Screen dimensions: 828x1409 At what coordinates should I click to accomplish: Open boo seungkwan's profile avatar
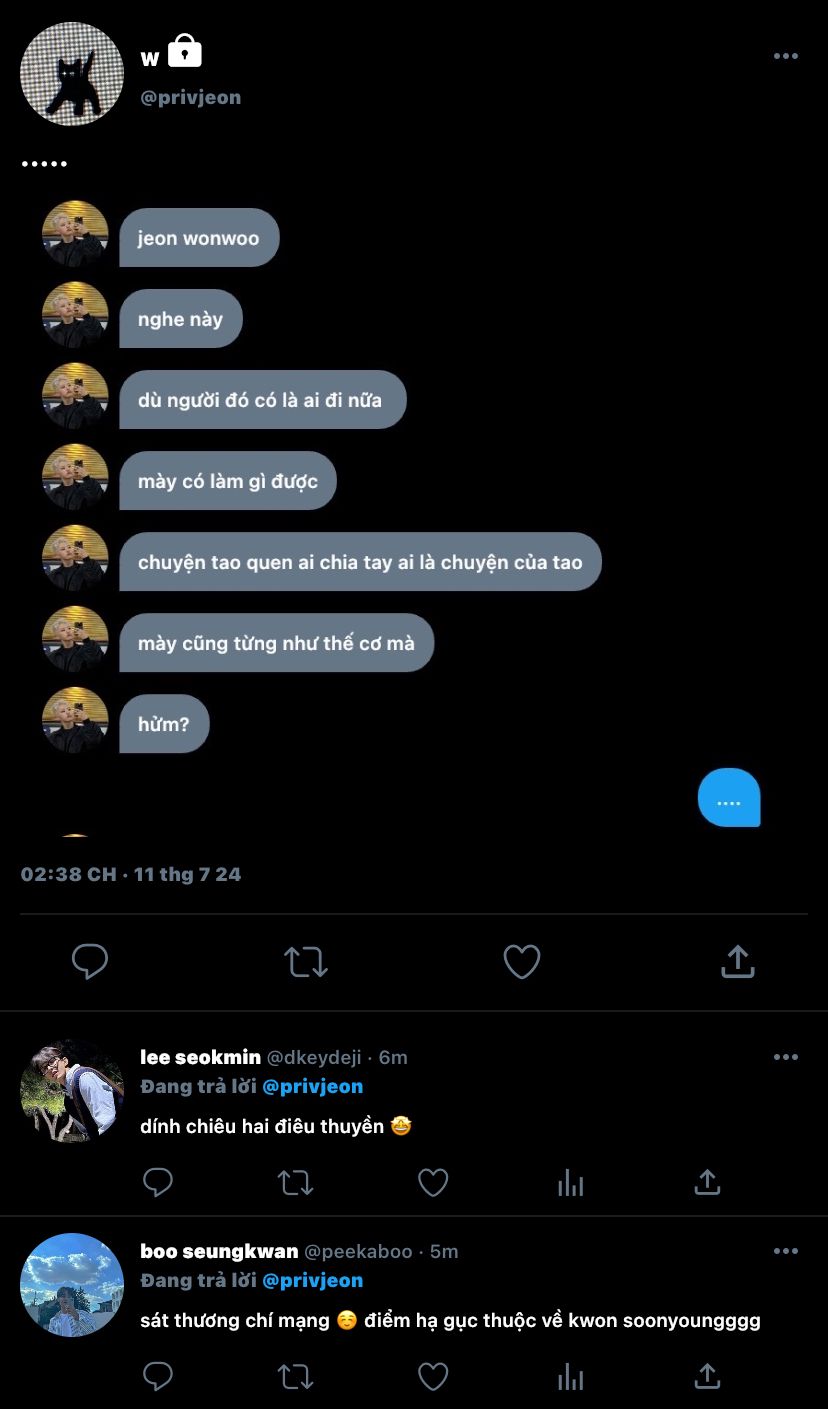click(72, 1285)
